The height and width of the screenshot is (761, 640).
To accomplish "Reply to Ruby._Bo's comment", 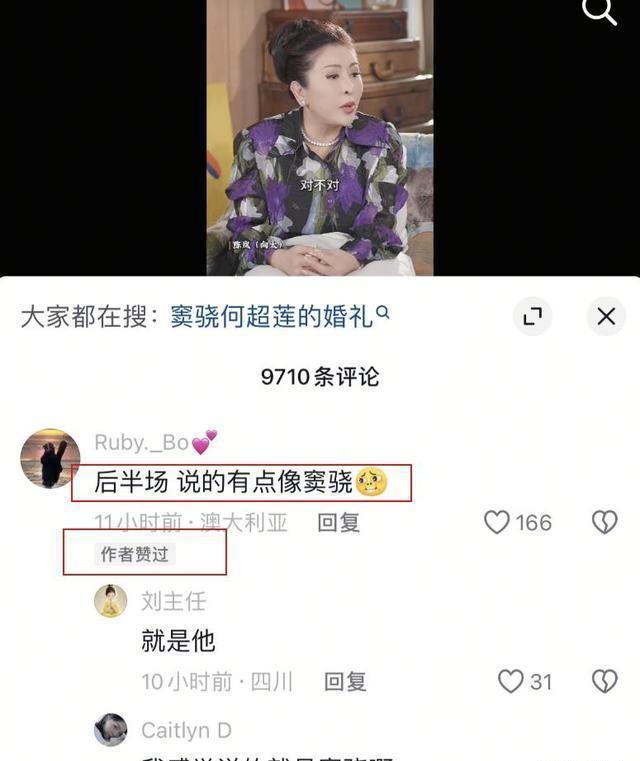I will click(338, 522).
